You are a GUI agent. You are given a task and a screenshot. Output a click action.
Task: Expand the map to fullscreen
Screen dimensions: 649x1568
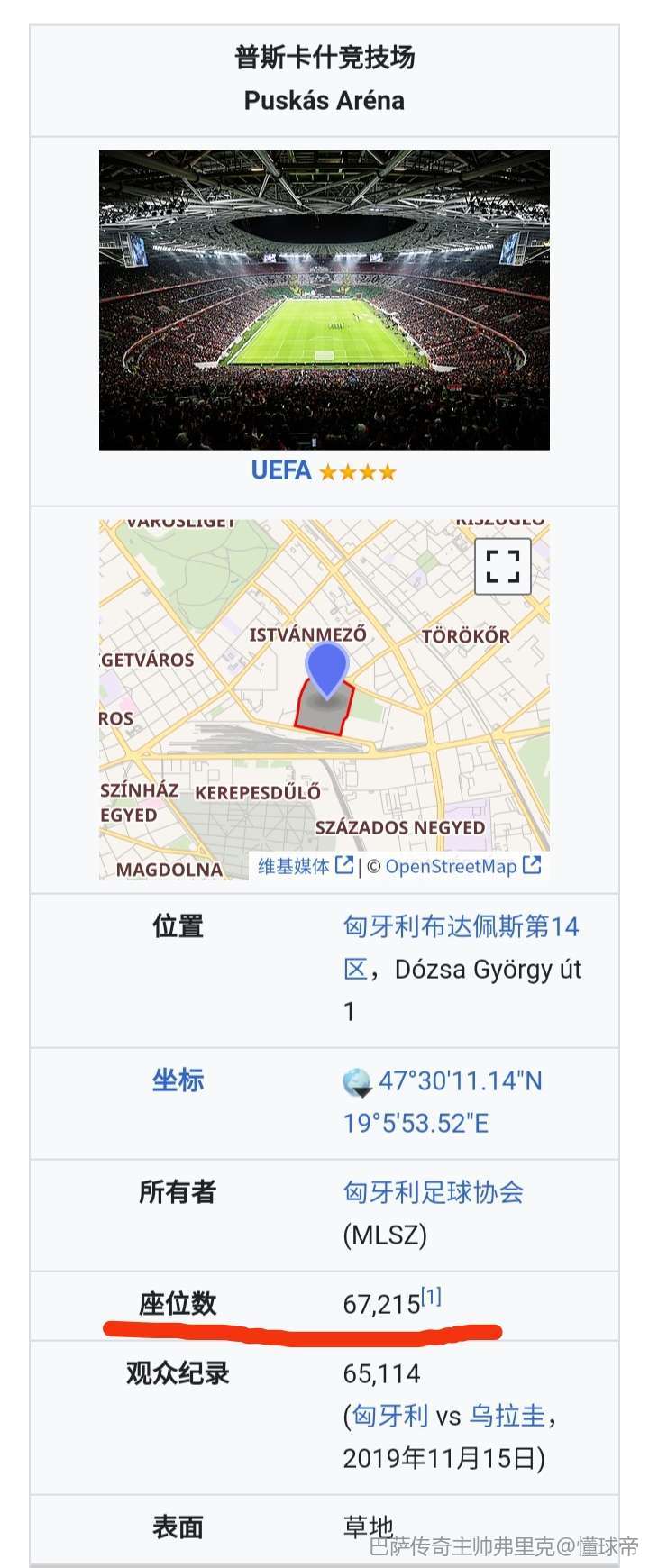[x=502, y=567]
